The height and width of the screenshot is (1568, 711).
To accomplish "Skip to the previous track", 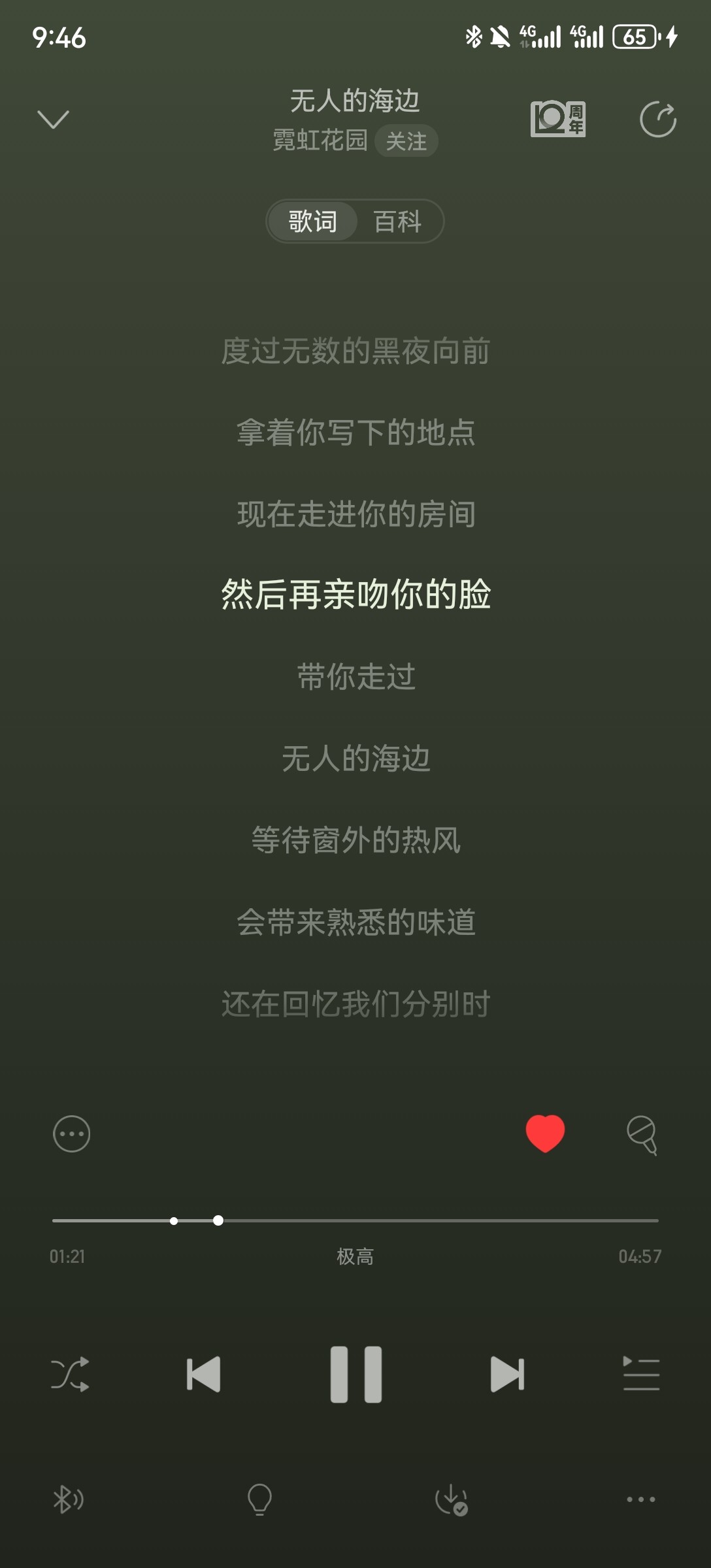I will click(203, 1374).
